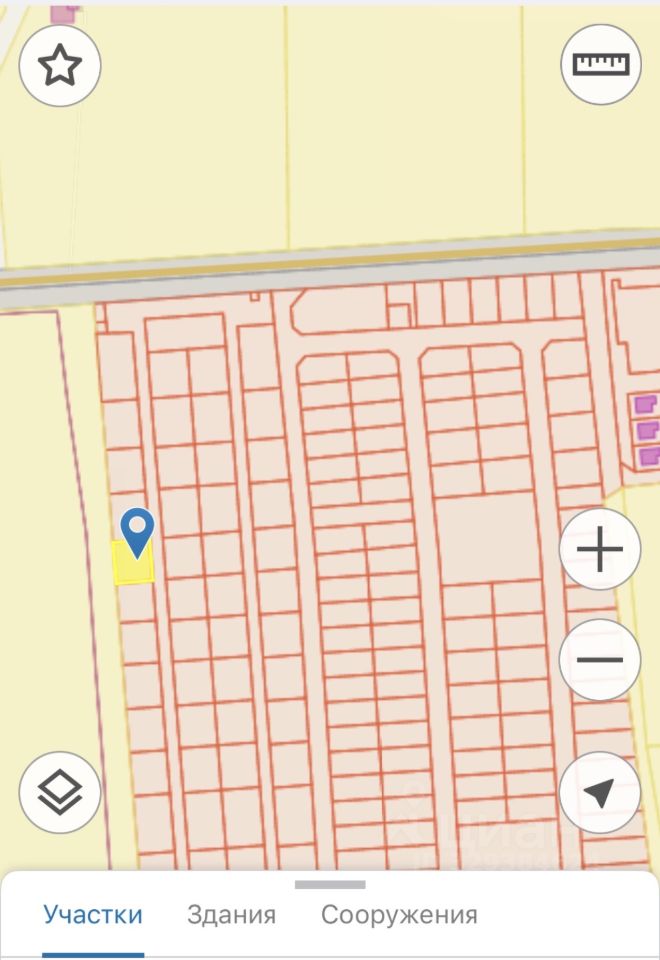The width and height of the screenshot is (660, 960).
Task: Zoom out of the map
Action: [600, 660]
